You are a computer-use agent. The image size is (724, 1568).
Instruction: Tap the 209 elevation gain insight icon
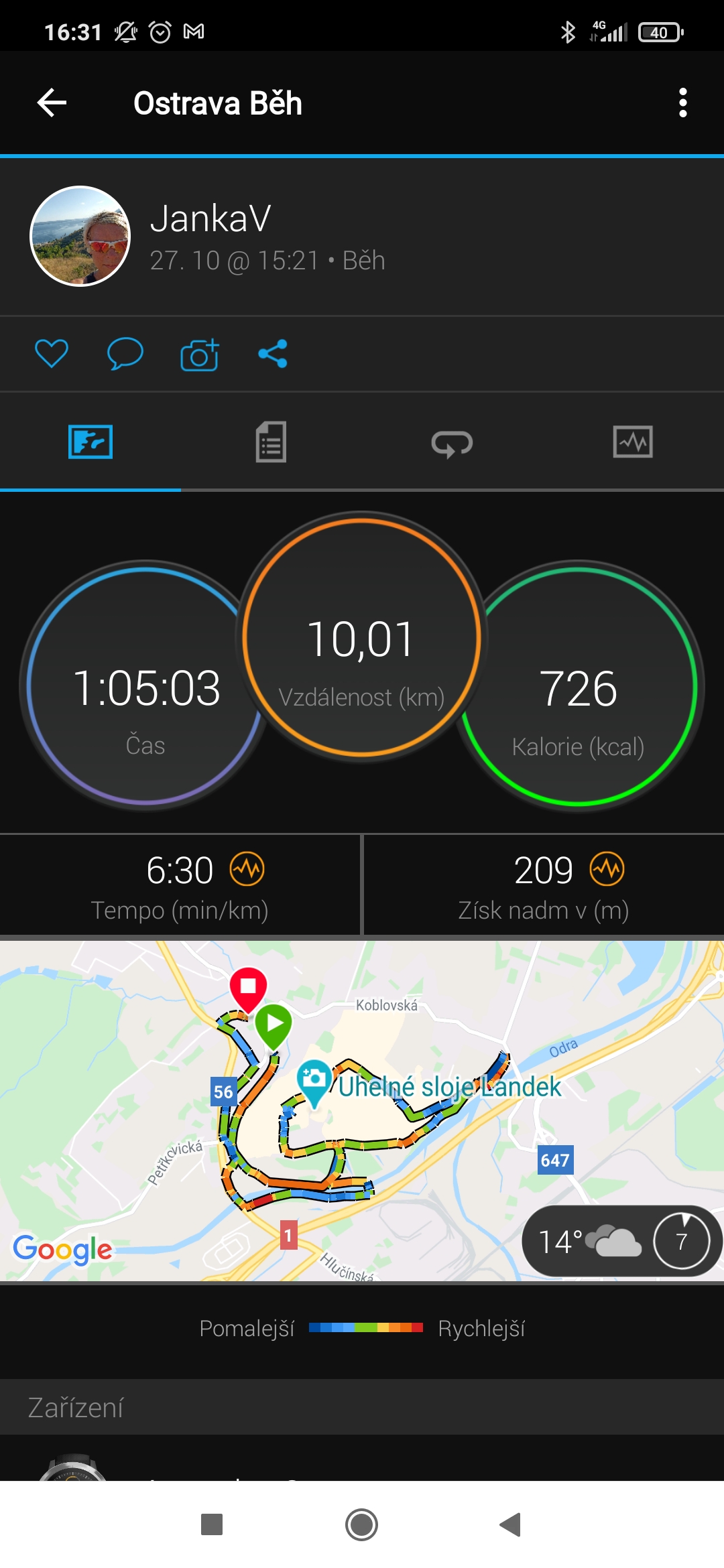click(607, 870)
